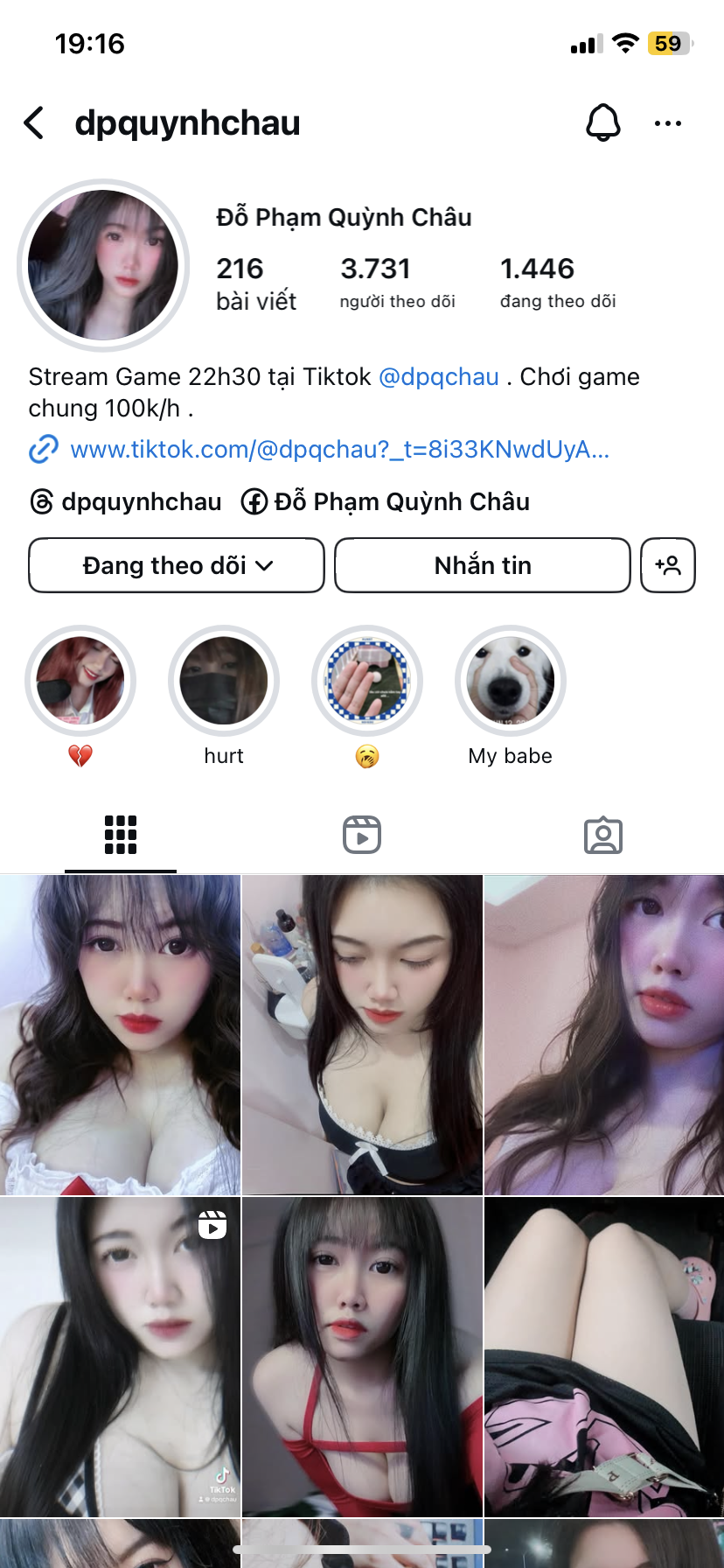Open the yawning face emoji highlight
Image resolution: width=724 pixels, height=1568 pixels.
367,681
